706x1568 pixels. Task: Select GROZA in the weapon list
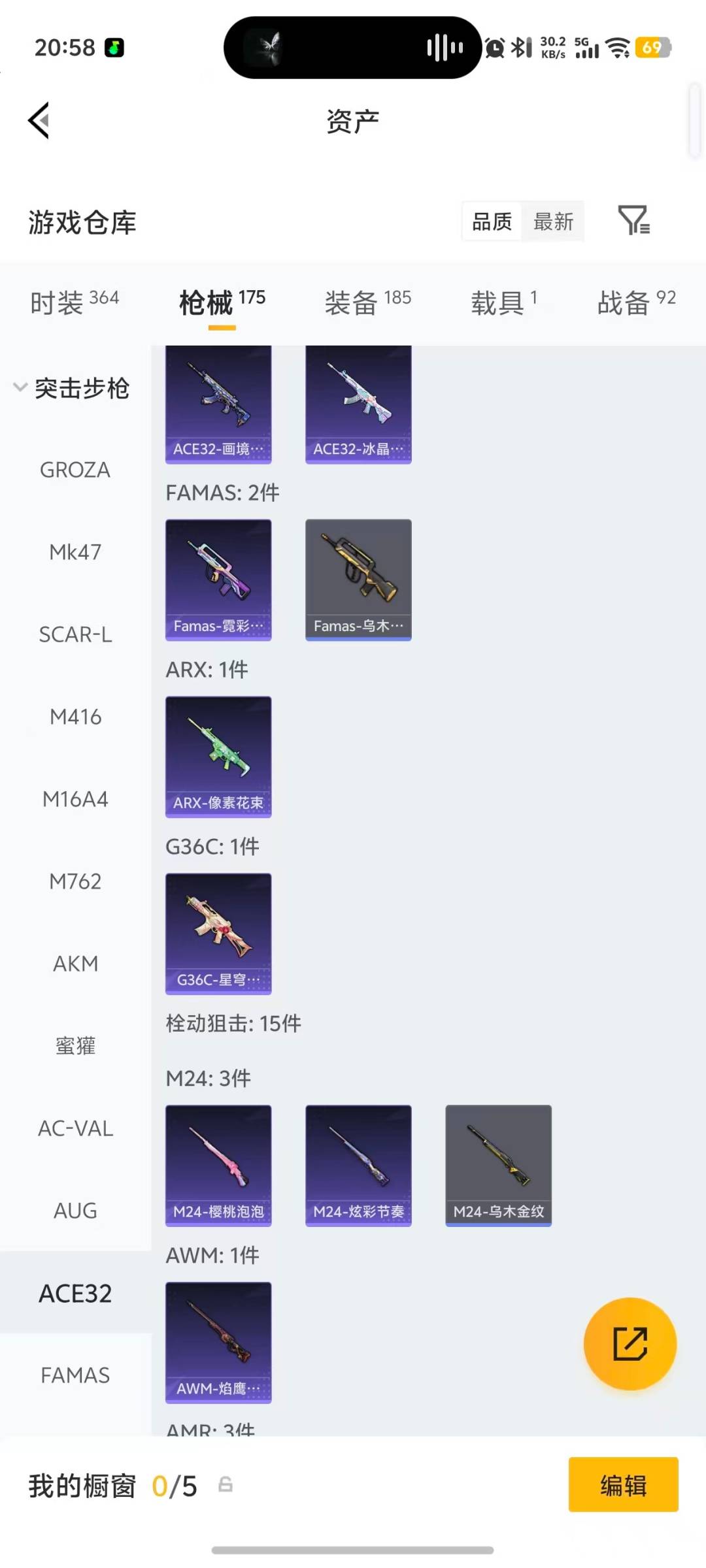point(75,470)
